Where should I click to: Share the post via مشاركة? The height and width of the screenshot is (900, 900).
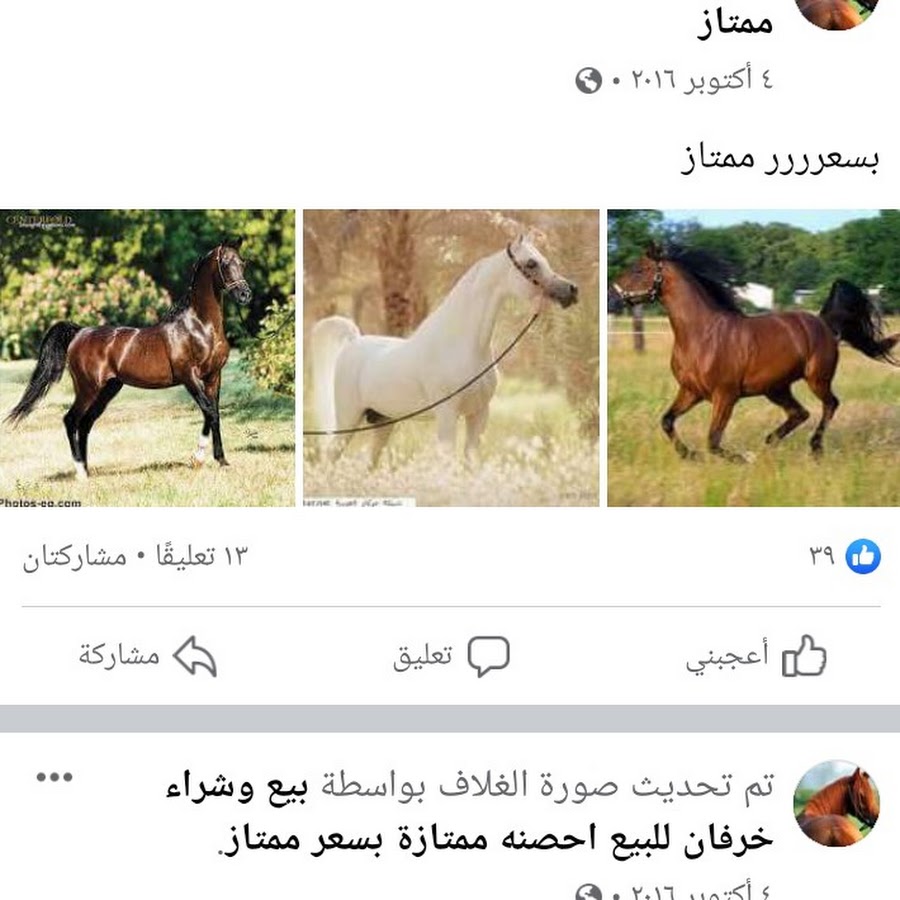coord(148,657)
